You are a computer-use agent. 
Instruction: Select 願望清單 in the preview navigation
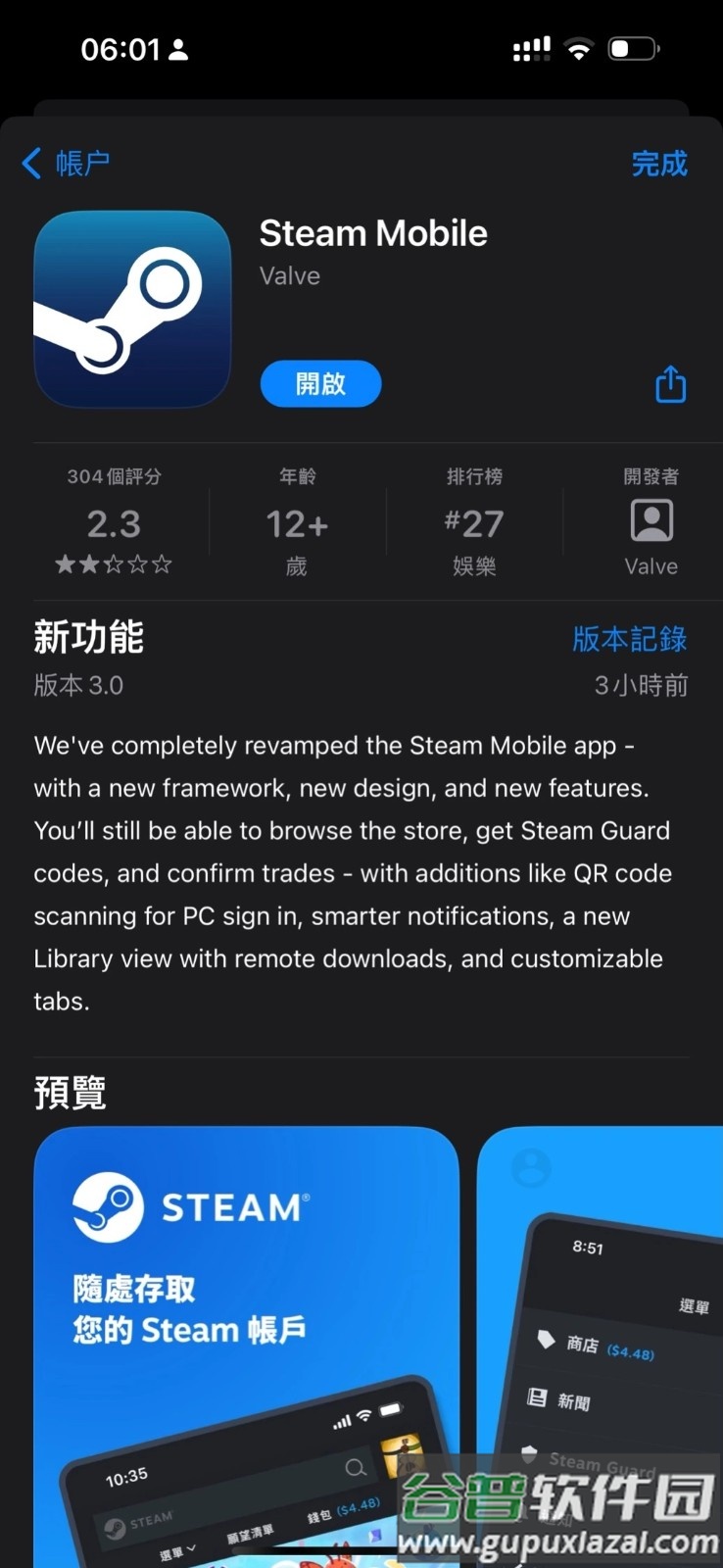coord(252,1534)
